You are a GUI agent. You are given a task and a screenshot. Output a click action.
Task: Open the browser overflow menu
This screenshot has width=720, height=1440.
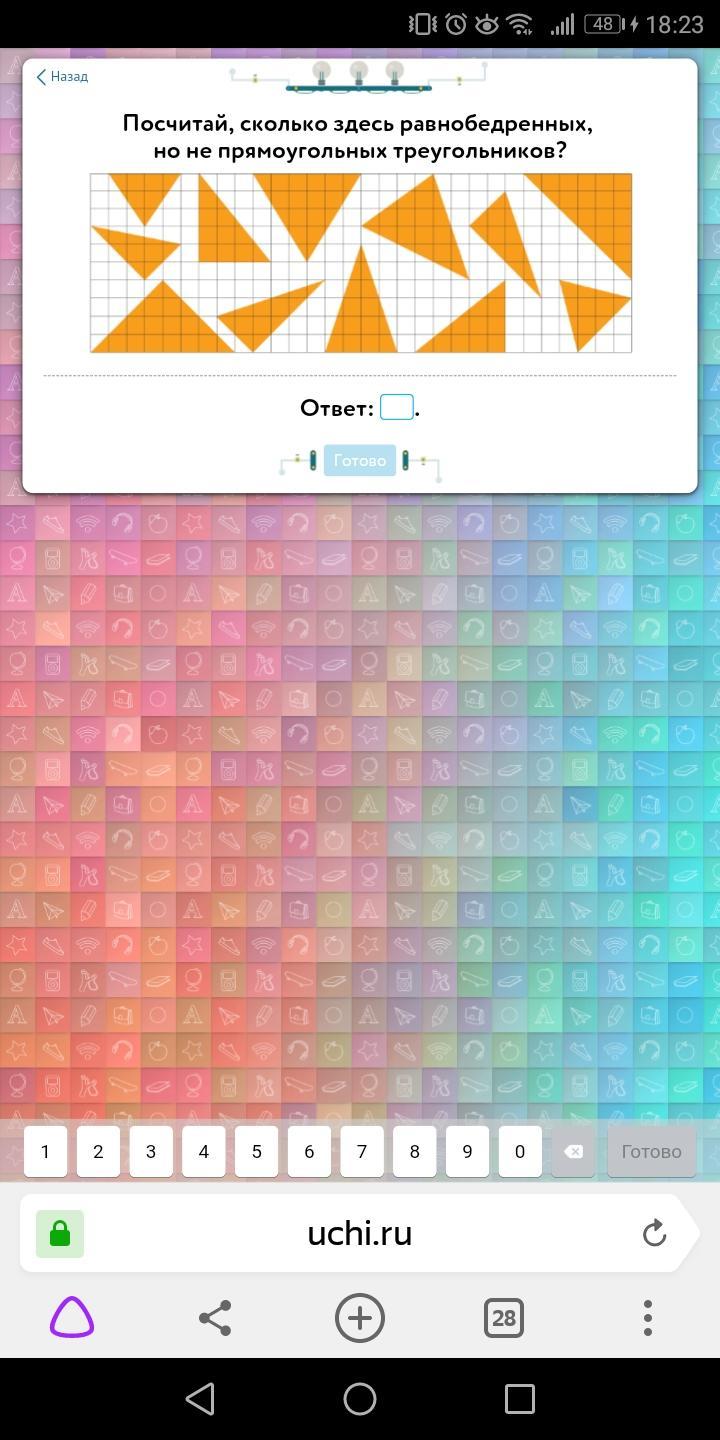pyautogui.click(x=647, y=1318)
